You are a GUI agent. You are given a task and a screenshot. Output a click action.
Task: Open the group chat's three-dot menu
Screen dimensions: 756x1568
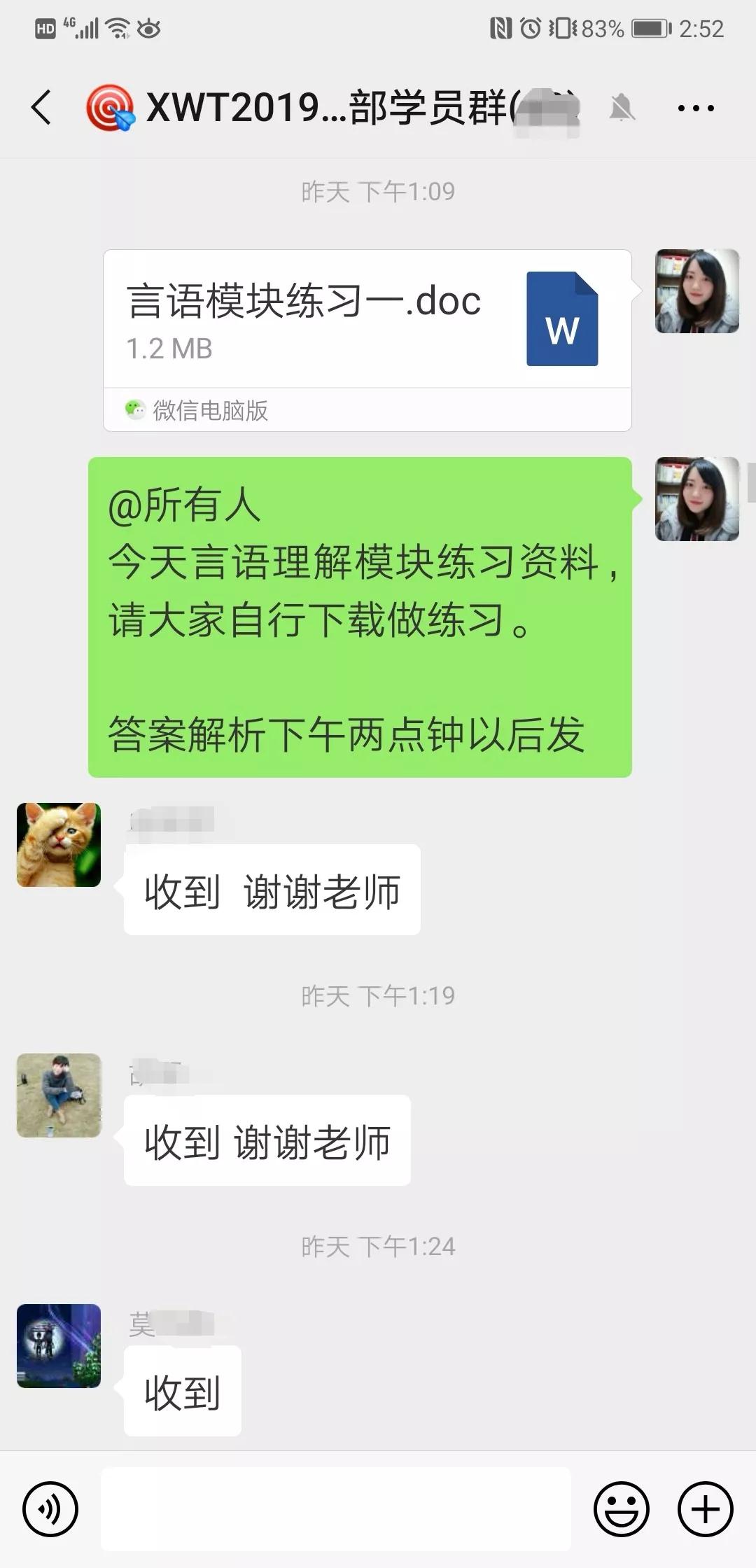coord(695,108)
